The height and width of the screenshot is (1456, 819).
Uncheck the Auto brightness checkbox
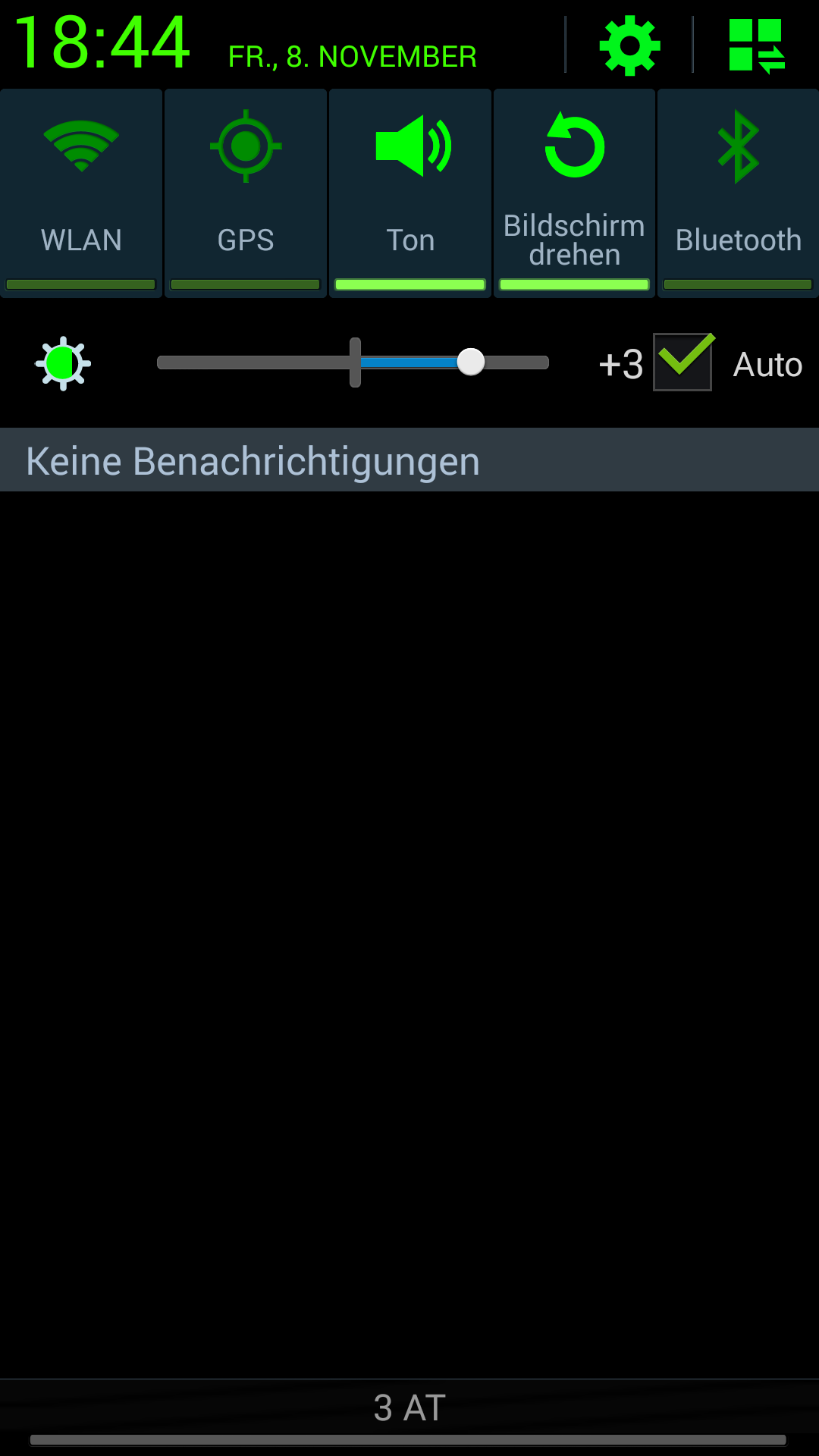pyautogui.click(x=682, y=362)
